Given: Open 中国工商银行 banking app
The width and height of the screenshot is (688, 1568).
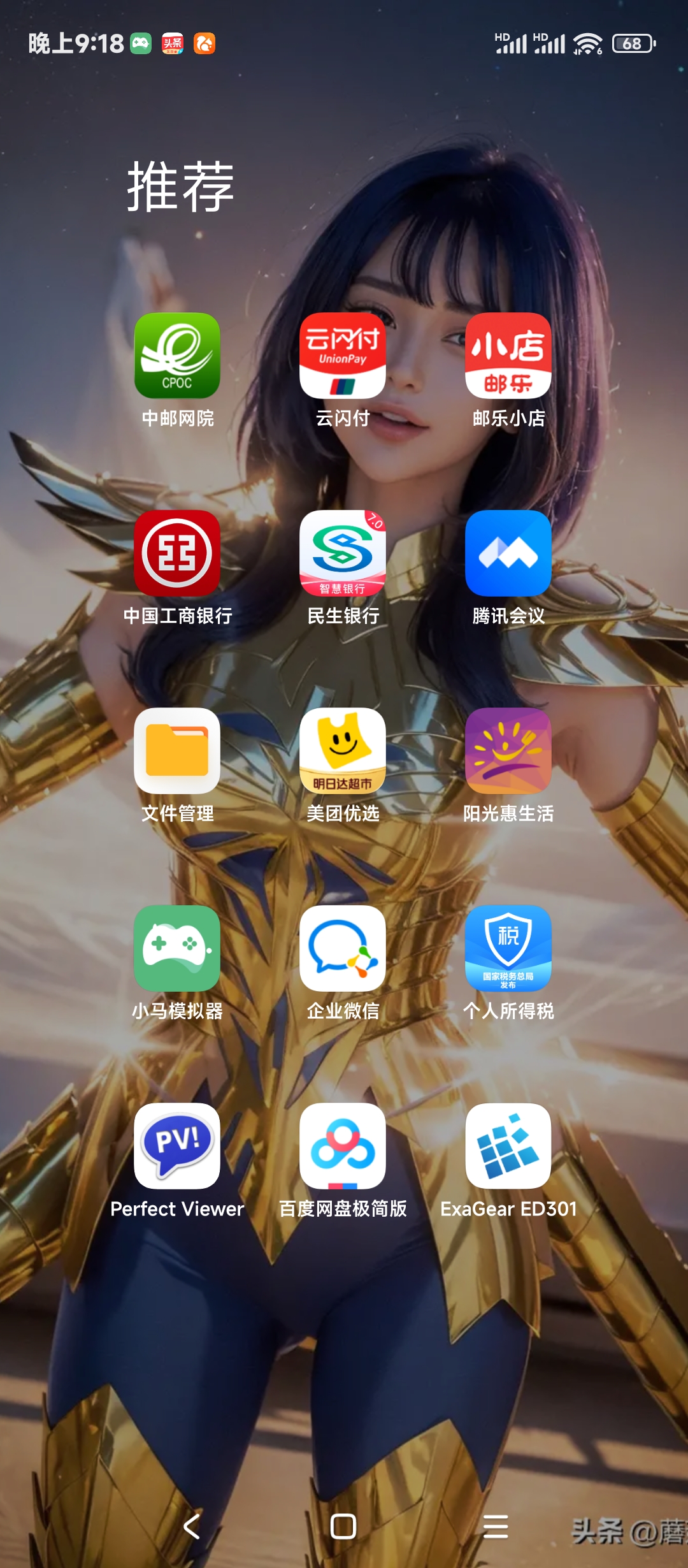Looking at the screenshot, I should [x=177, y=553].
